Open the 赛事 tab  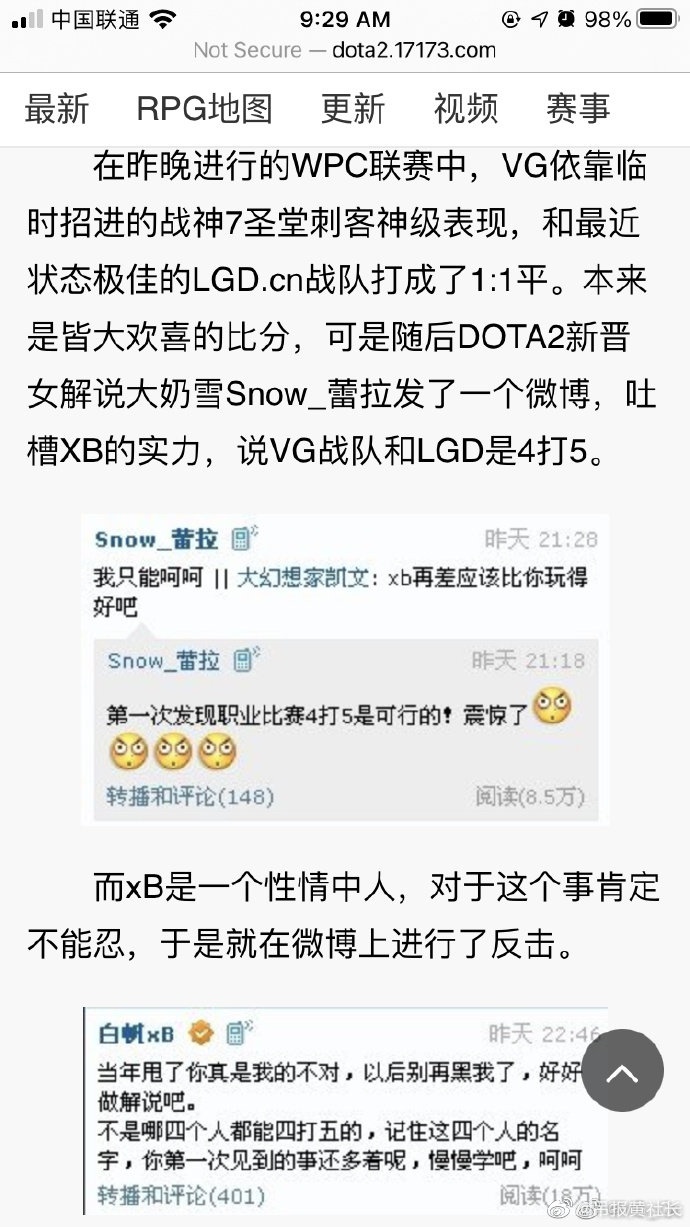pyautogui.click(x=577, y=108)
